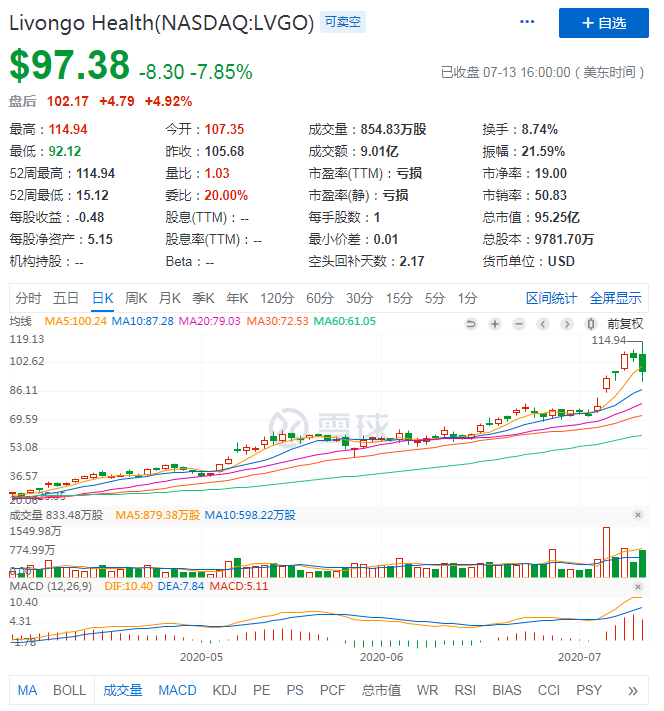The image size is (664, 711).
Task: Show more indicators with double arrow
Action: [633, 691]
